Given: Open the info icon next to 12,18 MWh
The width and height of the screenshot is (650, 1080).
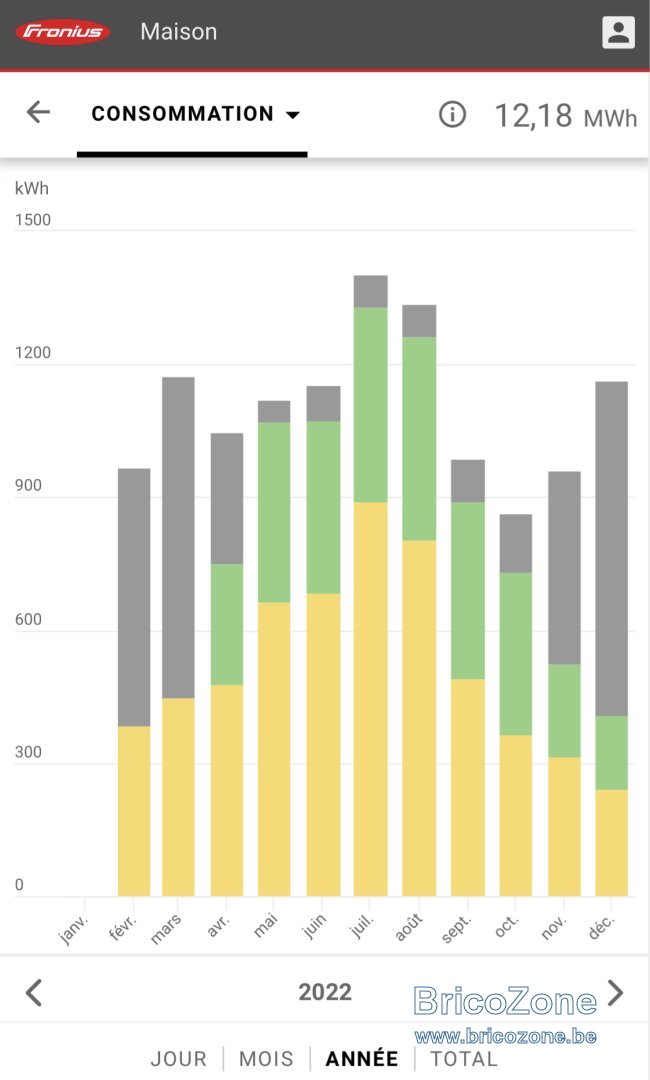Looking at the screenshot, I should click(452, 114).
